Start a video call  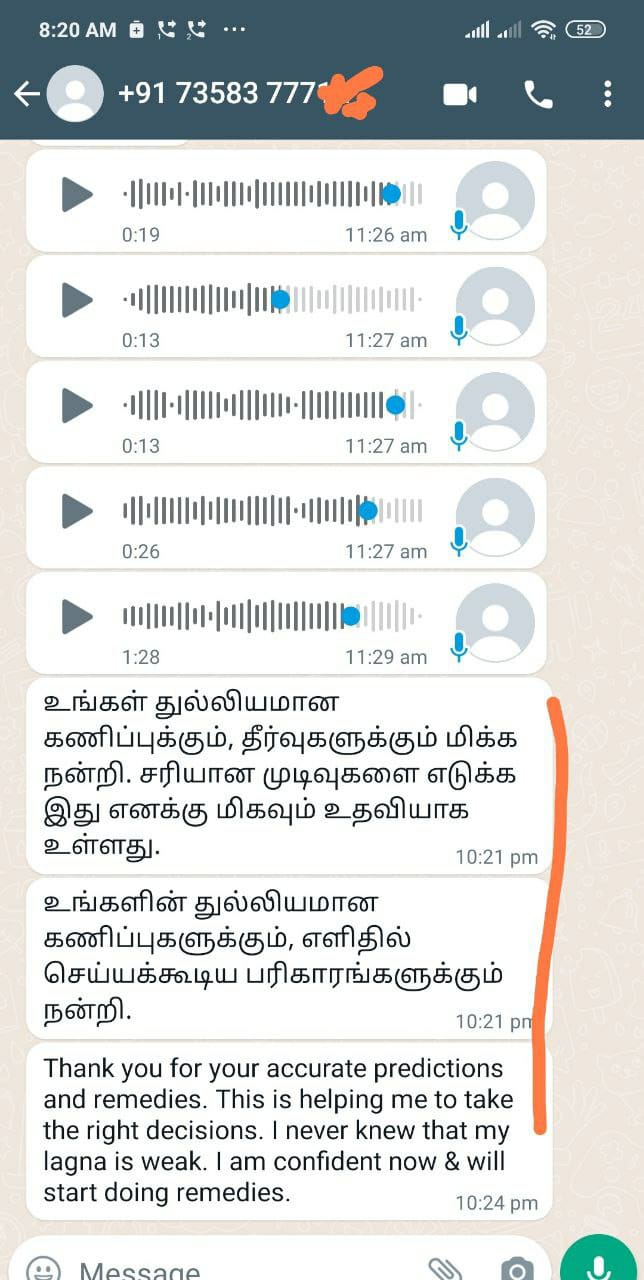[460, 94]
